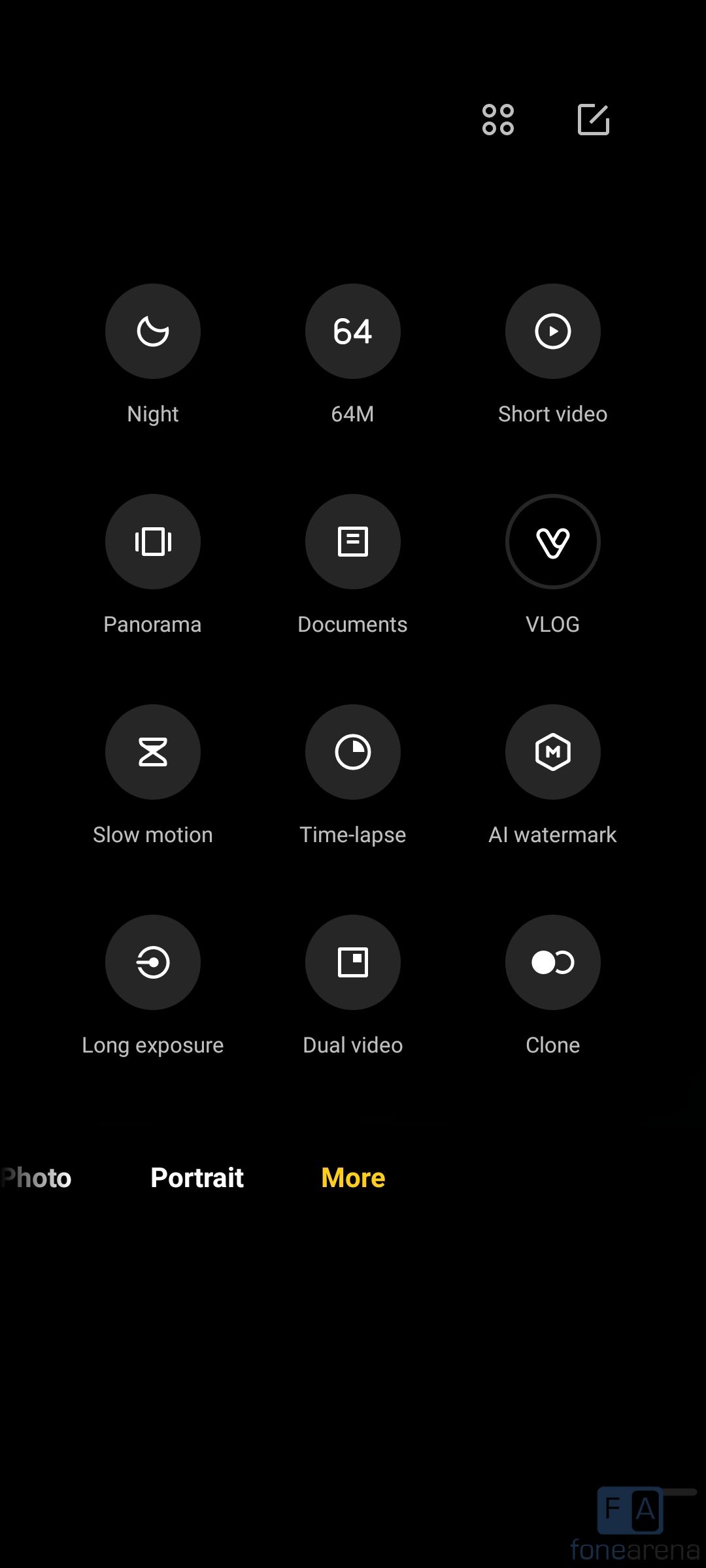This screenshot has height=1568, width=706.
Task: Tap the More tab
Action: click(x=353, y=1178)
